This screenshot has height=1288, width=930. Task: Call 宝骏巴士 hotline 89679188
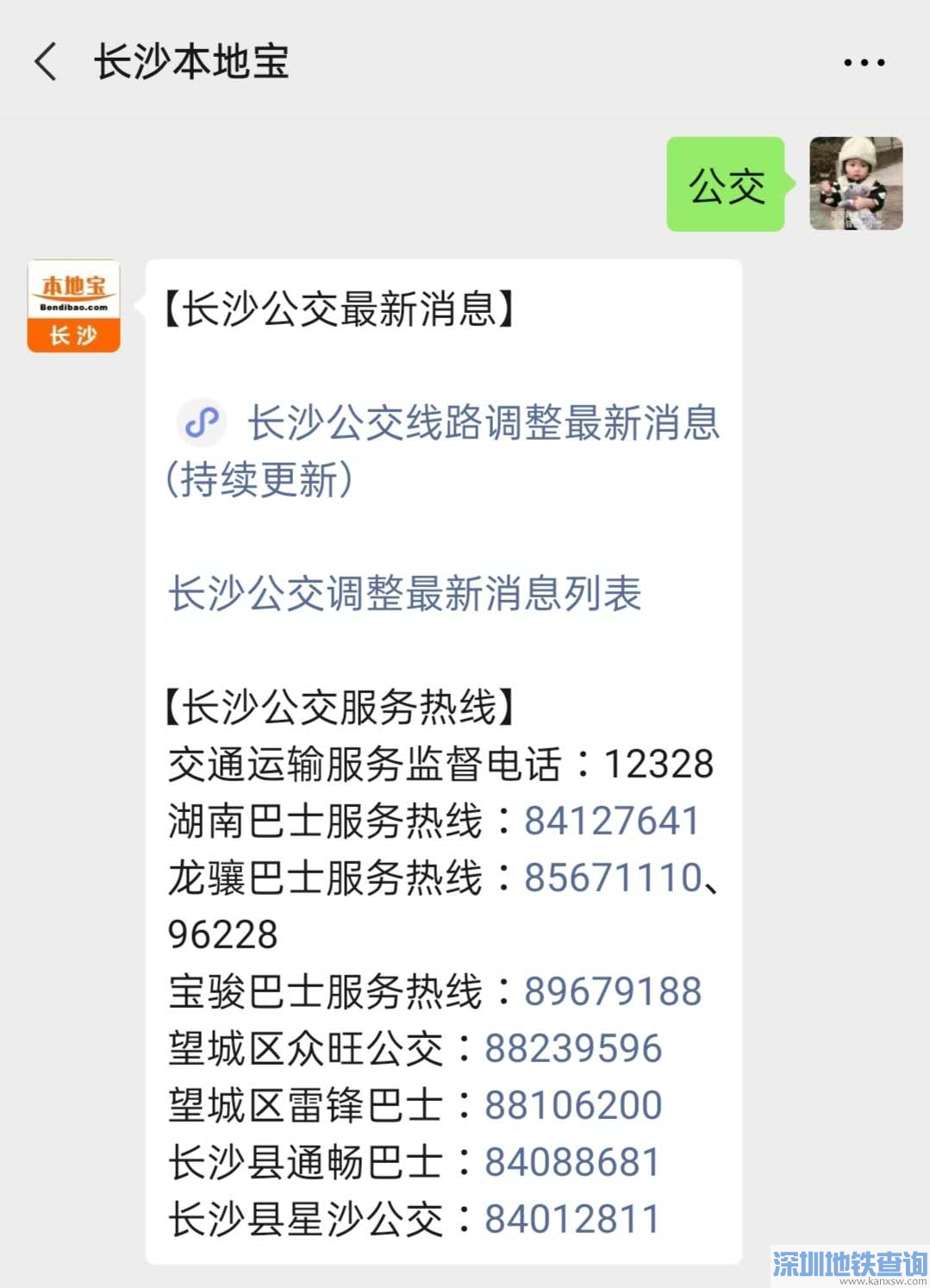pos(613,991)
